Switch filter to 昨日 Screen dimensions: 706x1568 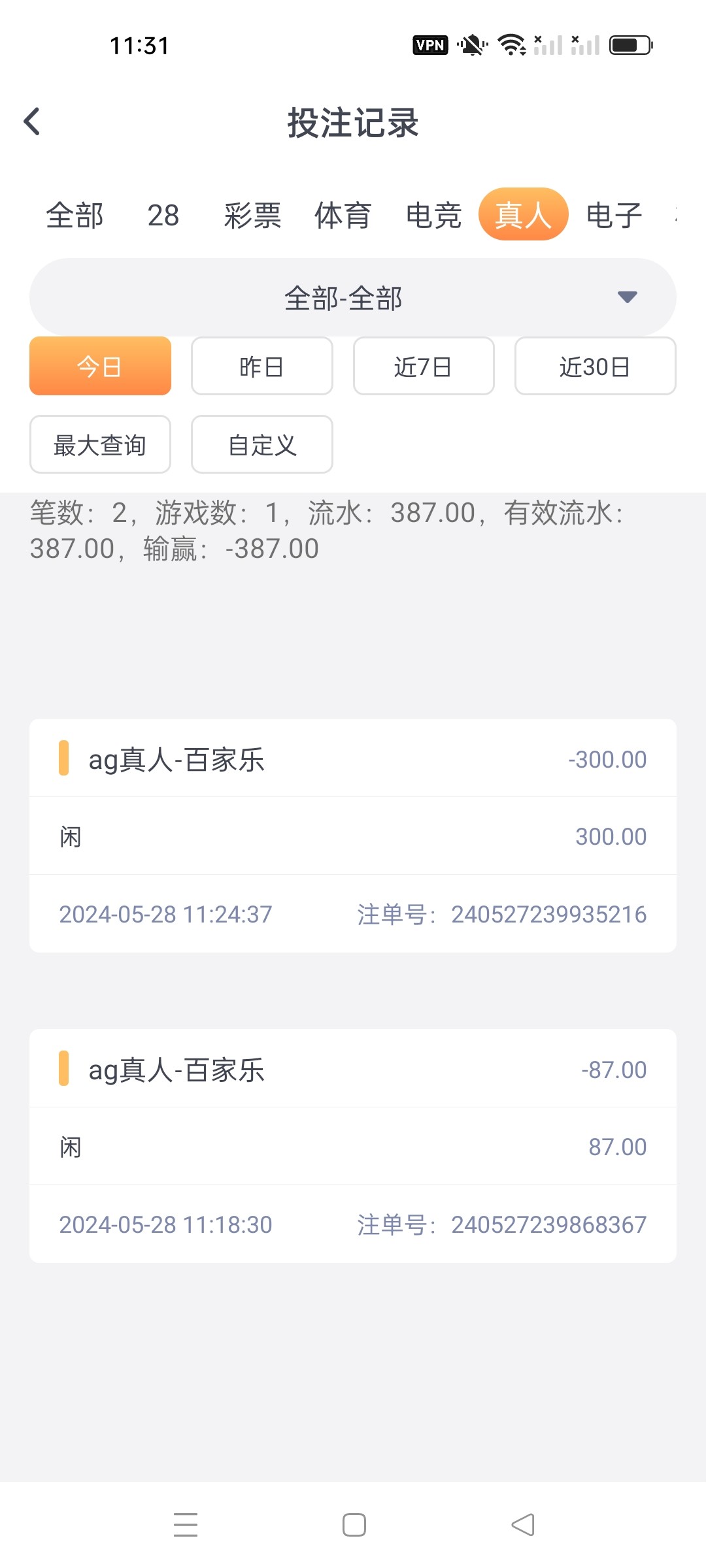(261, 367)
